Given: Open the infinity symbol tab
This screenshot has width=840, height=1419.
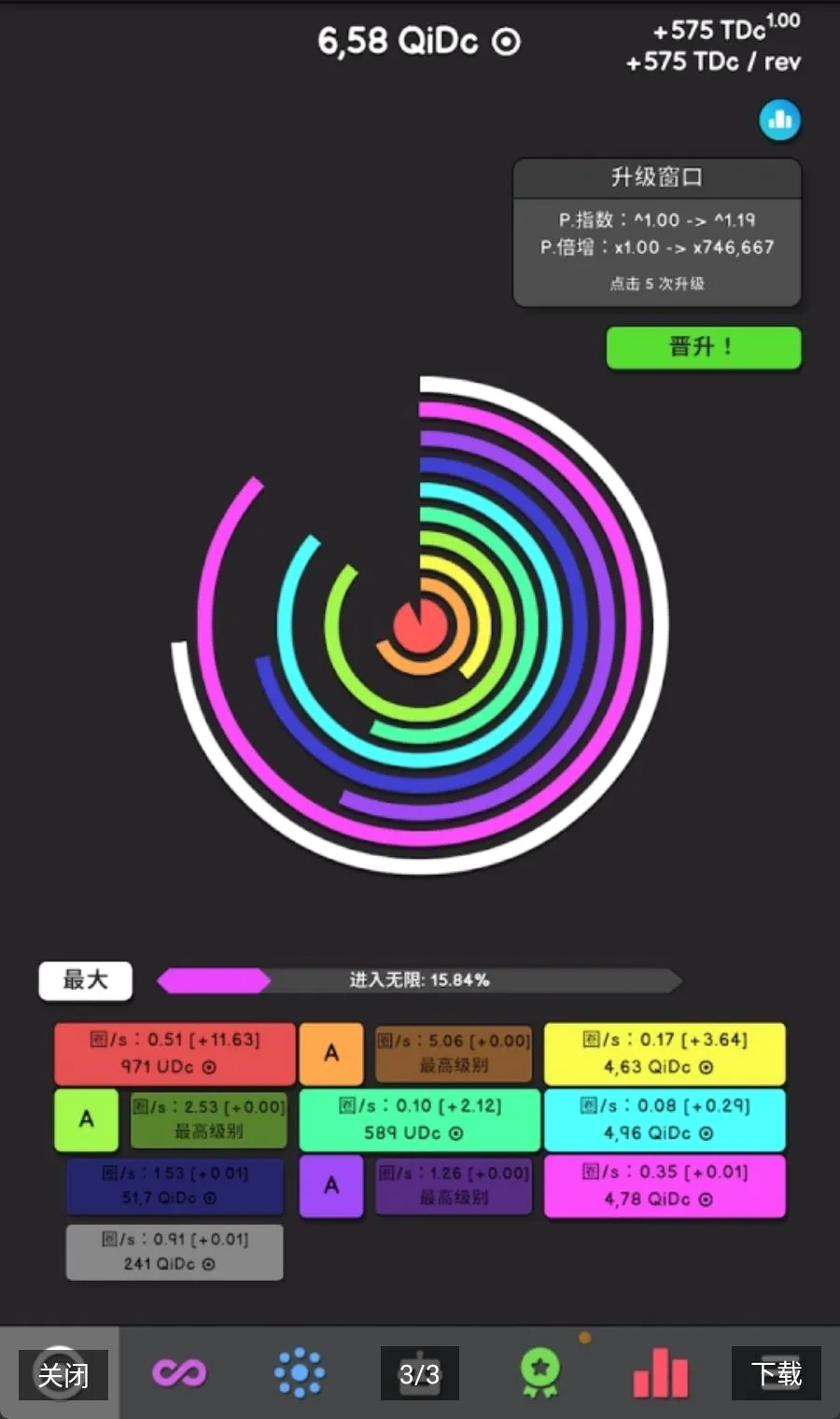Looking at the screenshot, I should (x=179, y=1372).
